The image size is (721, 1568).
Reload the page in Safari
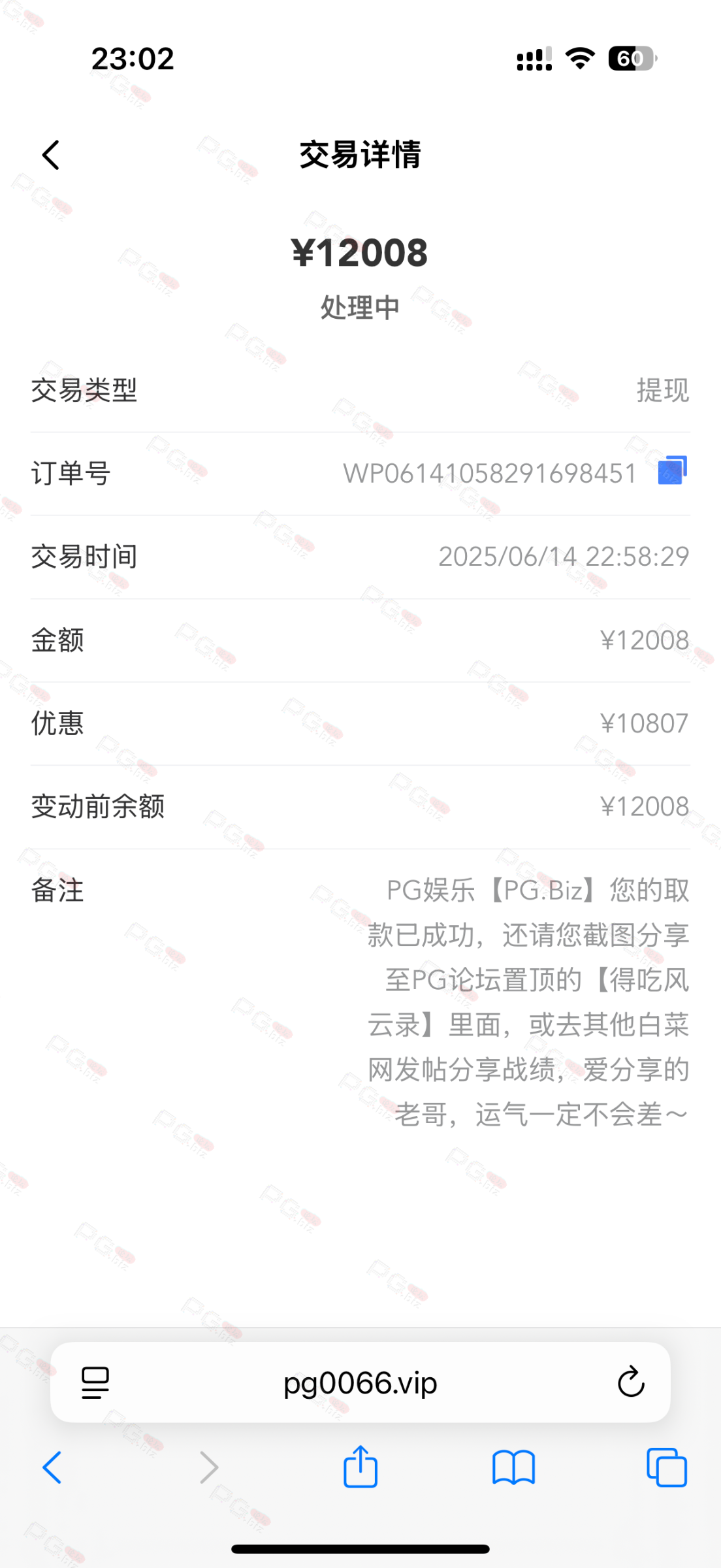click(631, 1382)
